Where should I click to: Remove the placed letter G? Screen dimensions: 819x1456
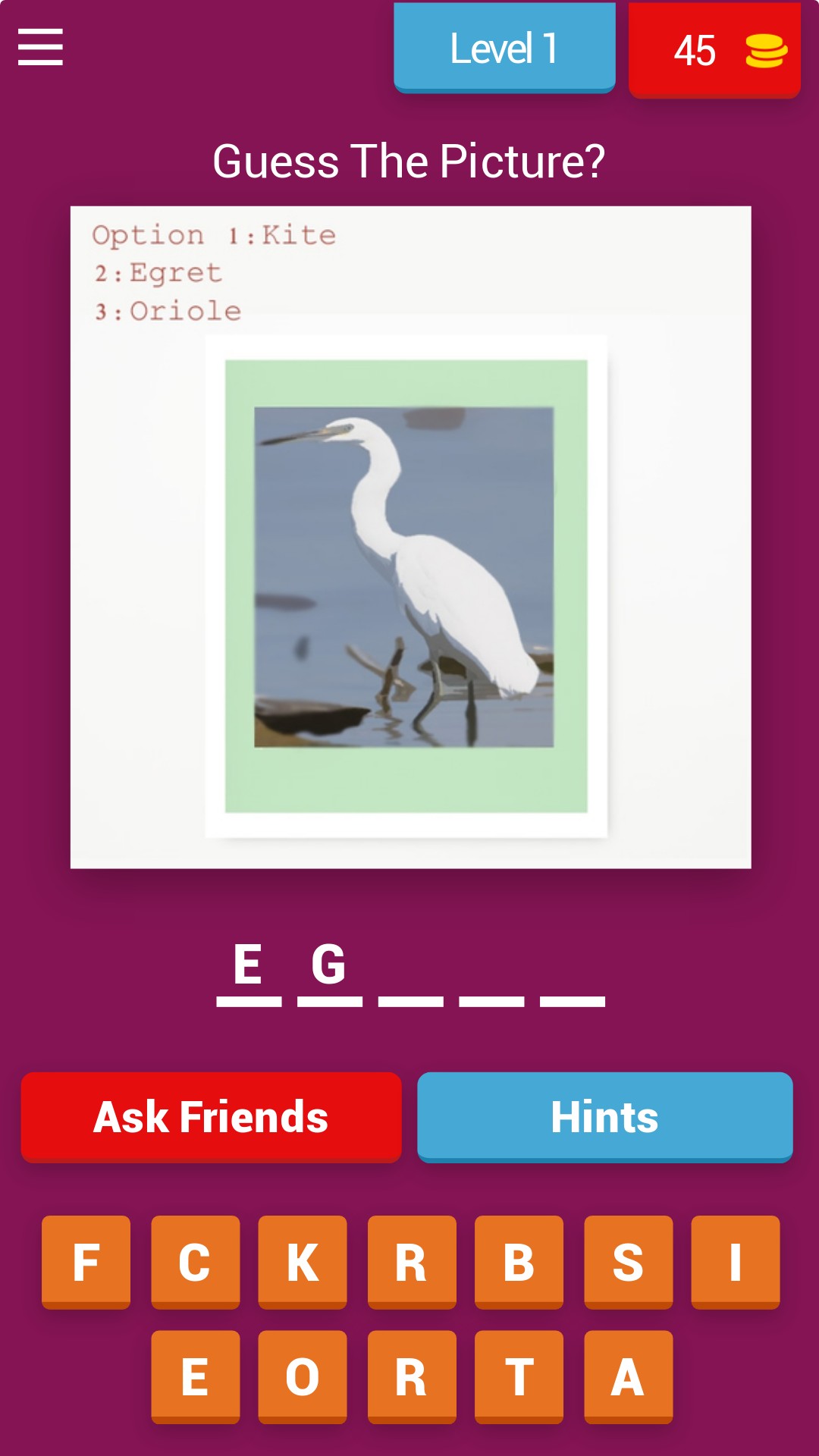click(329, 967)
